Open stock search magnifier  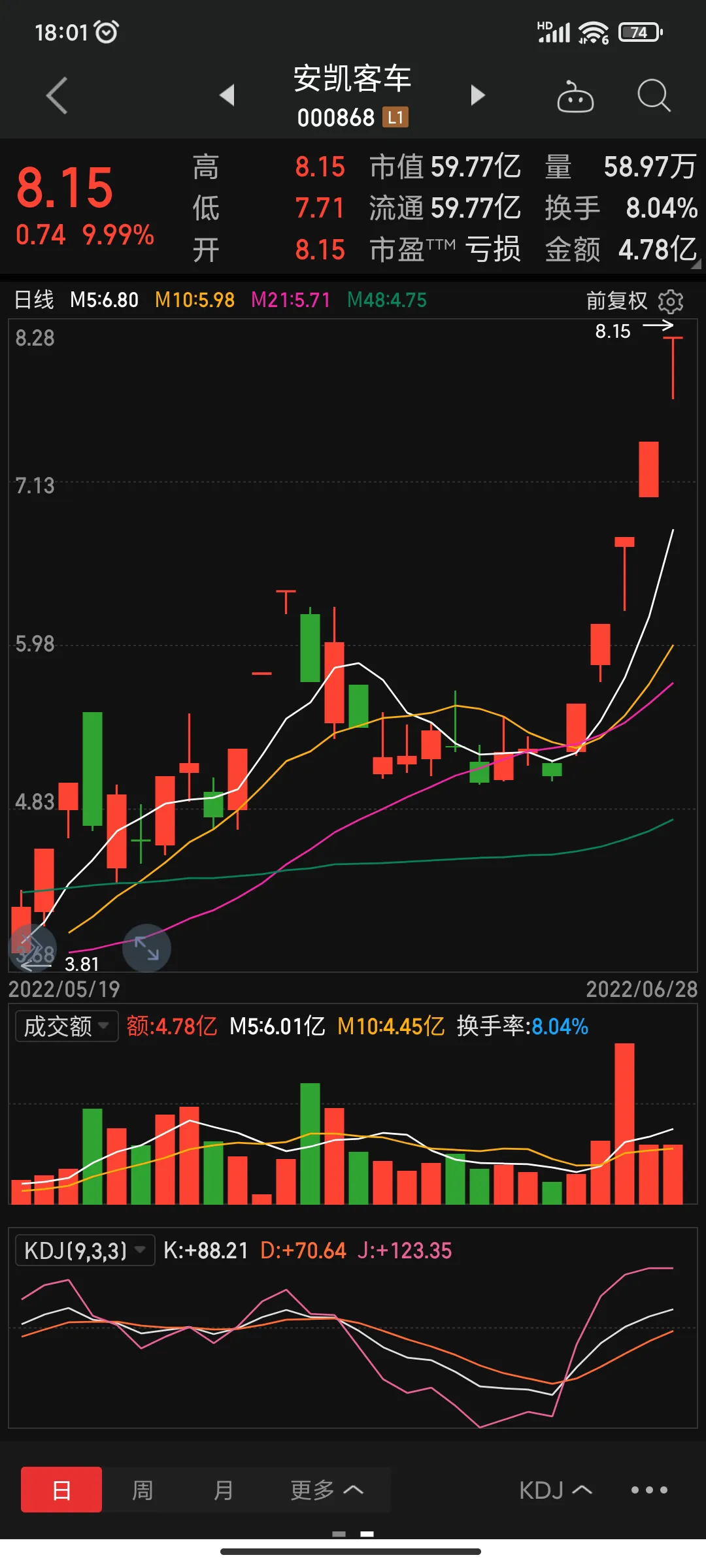(x=654, y=96)
